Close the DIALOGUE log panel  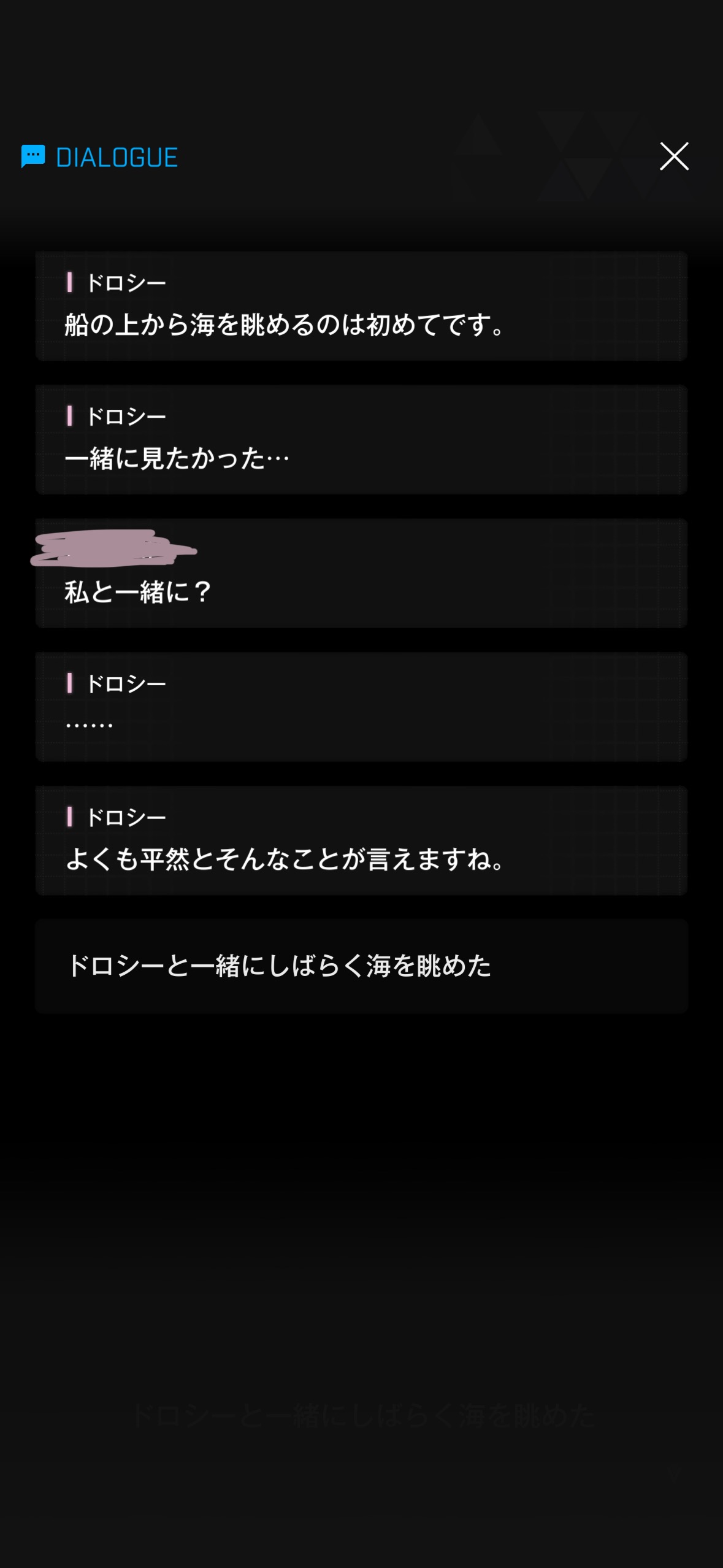click(x=674, y=156)
